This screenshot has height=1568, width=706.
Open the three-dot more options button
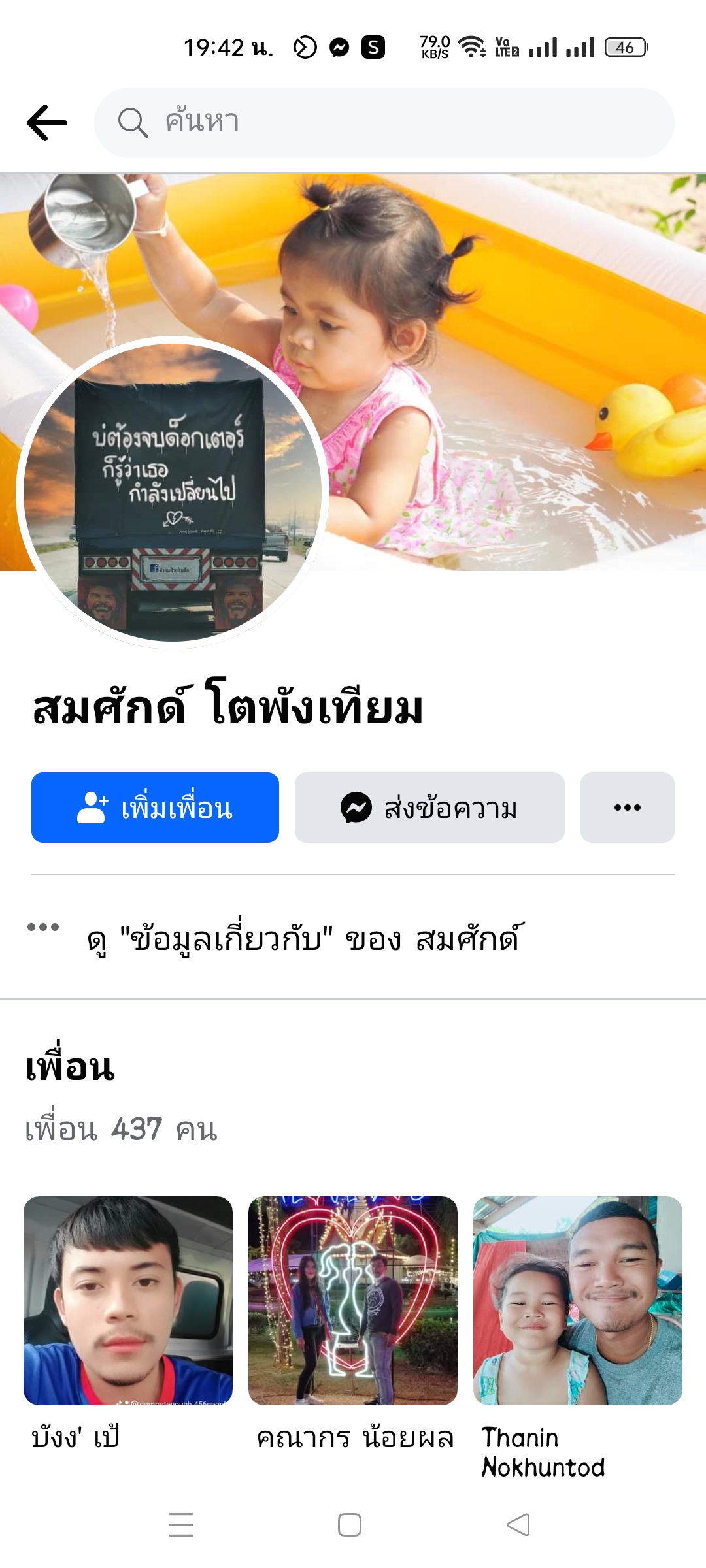627,808
